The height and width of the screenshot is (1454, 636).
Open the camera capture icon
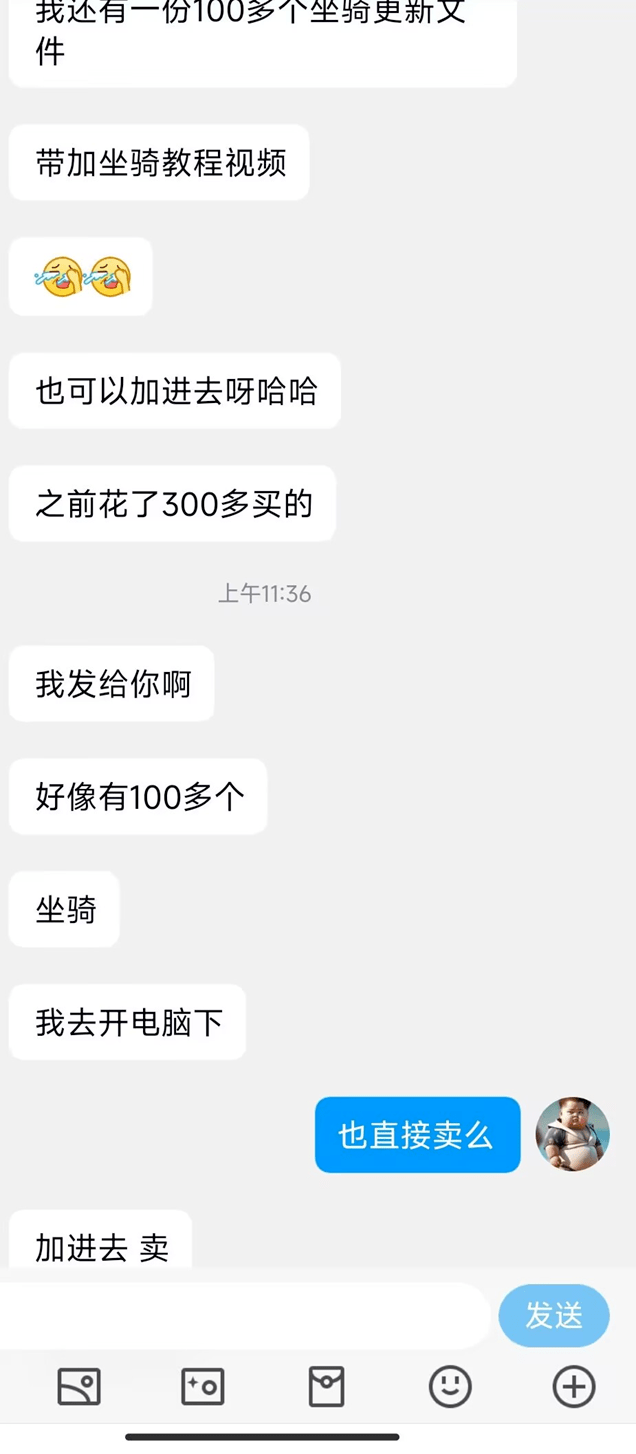point(203,1387)
